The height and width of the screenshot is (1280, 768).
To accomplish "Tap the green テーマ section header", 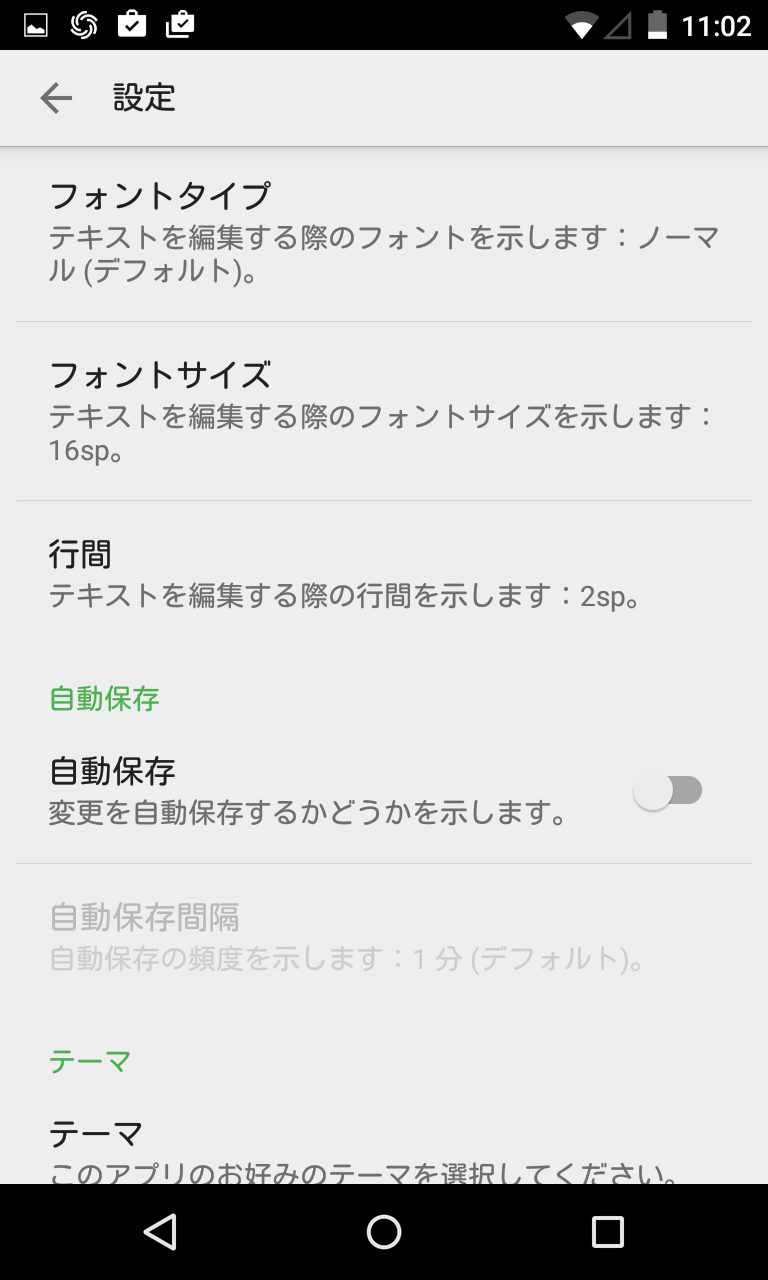I will [x=90, y=1061].
